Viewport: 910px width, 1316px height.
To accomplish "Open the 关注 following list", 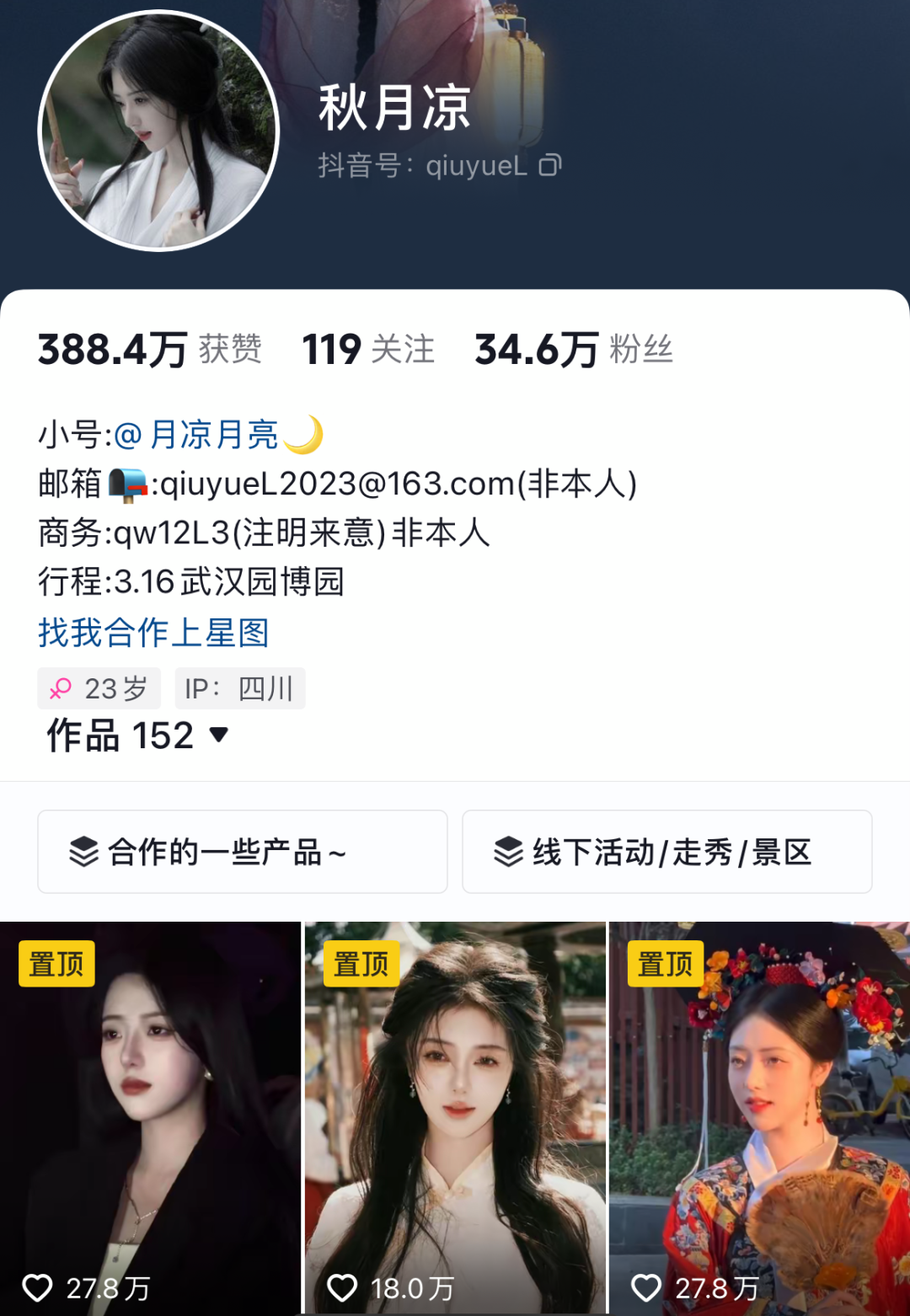I will 369,350.
